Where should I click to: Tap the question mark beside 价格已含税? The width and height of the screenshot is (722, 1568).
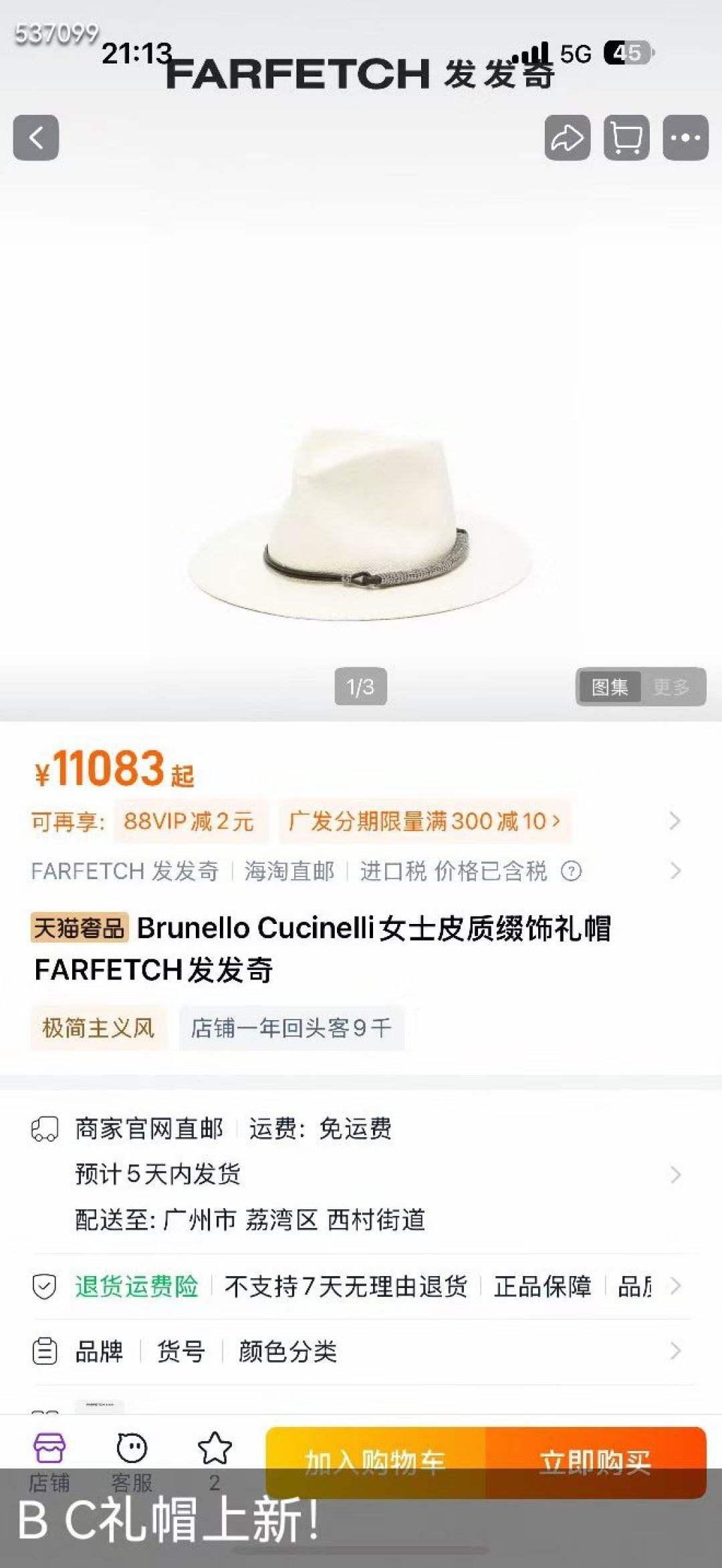(571, 871)
